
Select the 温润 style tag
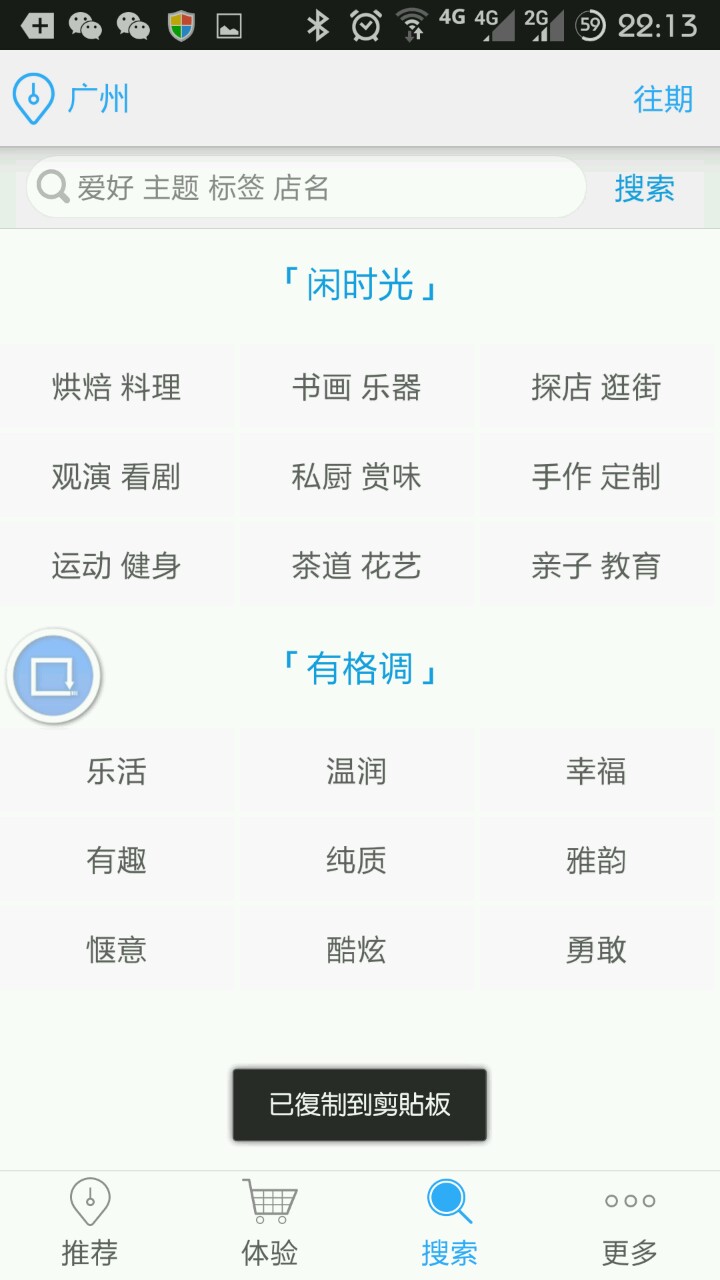pyautogui.click(x=357, y=771)
